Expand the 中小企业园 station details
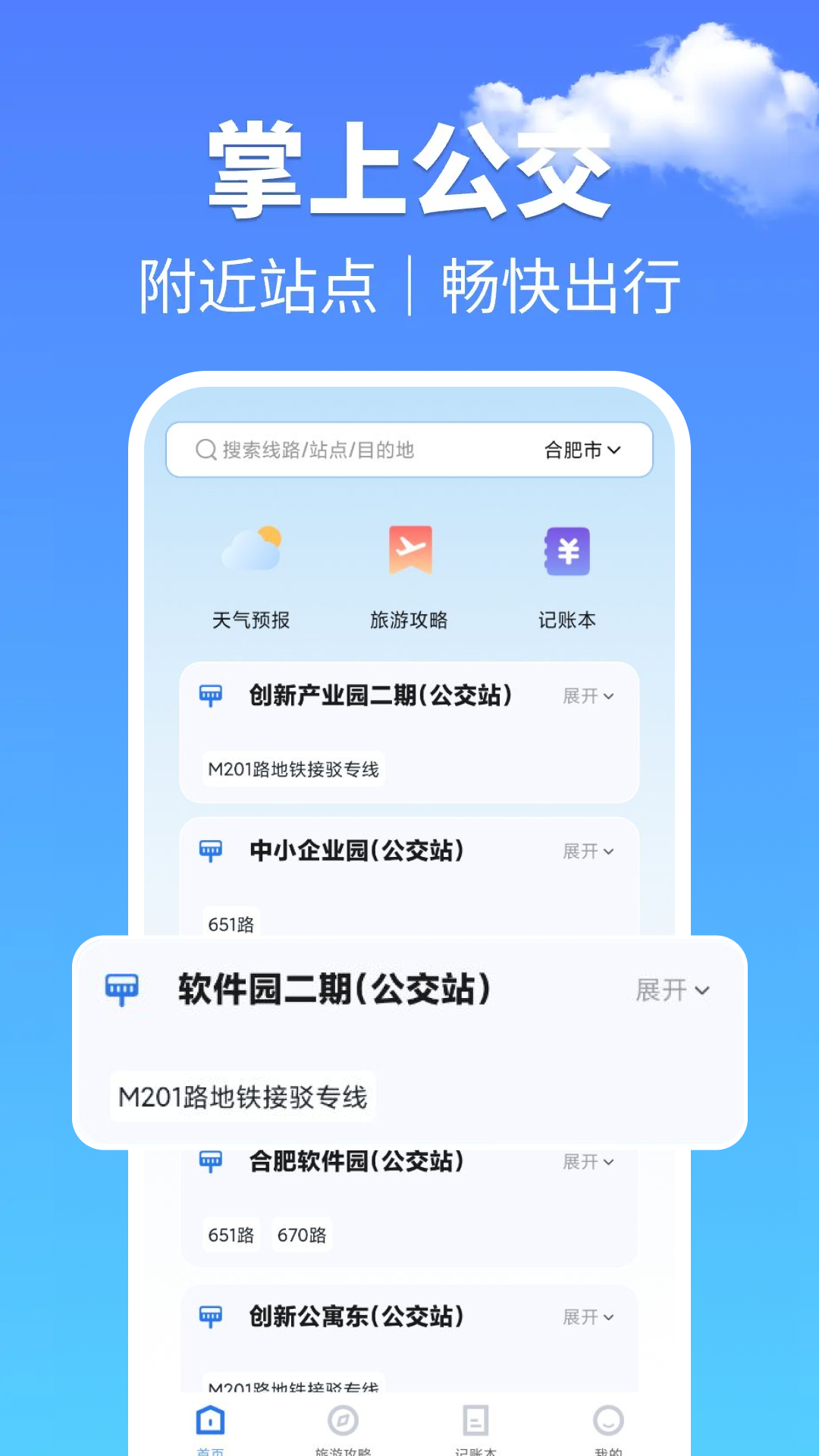This screenshot has width=819, height=1456. coord(589,851)
